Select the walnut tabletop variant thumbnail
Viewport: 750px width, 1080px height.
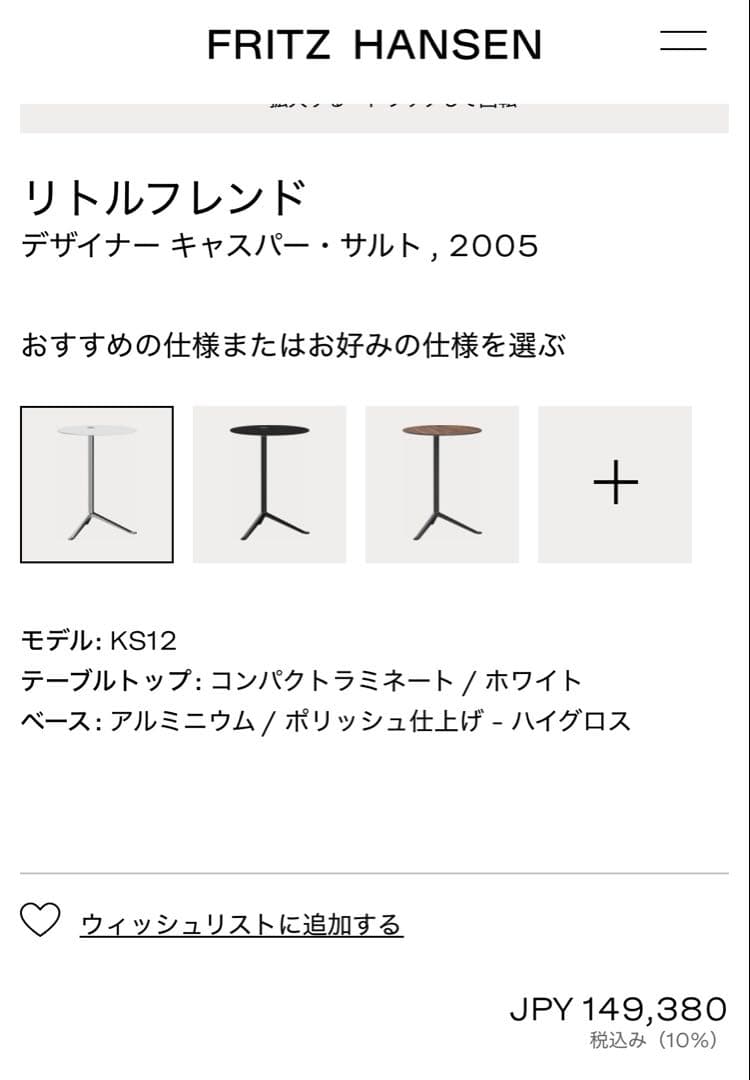pos(442,483)
